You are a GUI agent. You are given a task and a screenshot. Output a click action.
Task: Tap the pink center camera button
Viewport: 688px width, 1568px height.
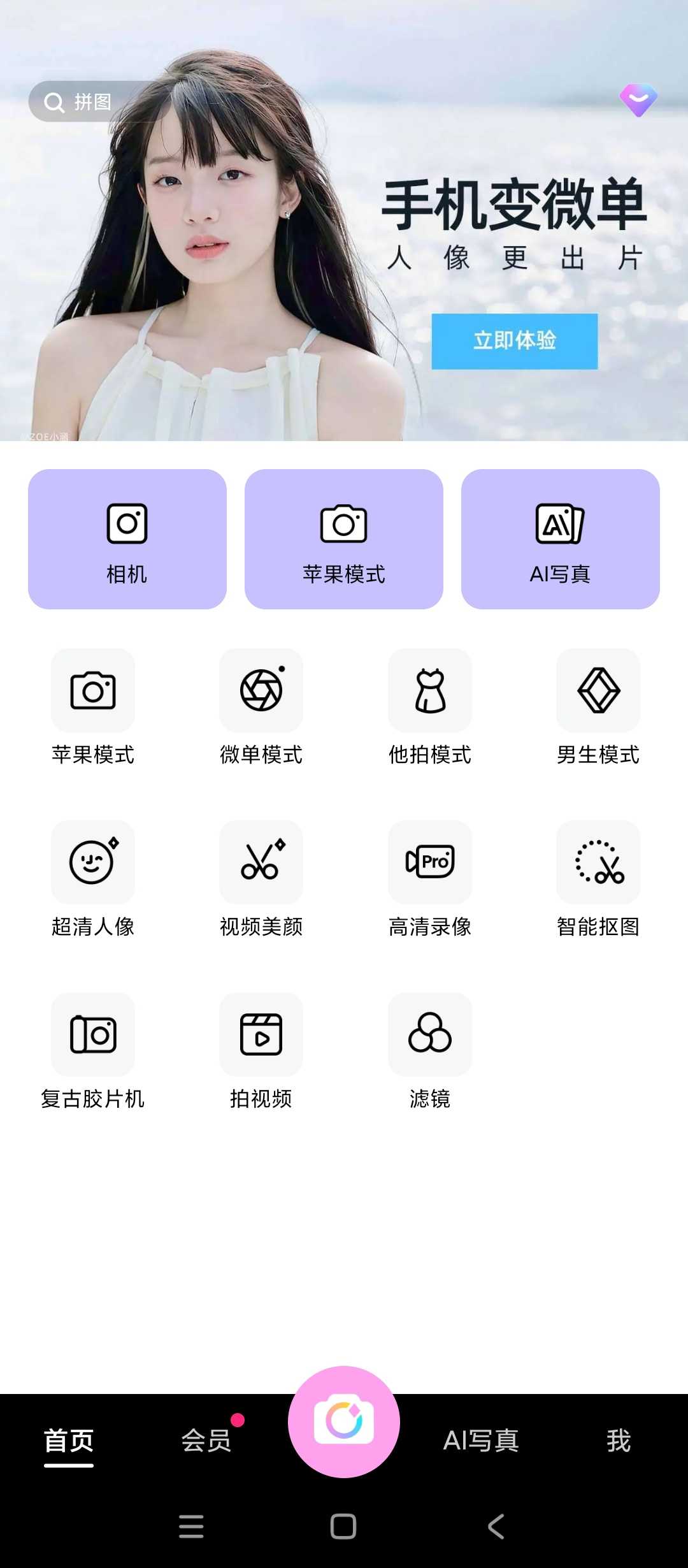[344, 1421]
